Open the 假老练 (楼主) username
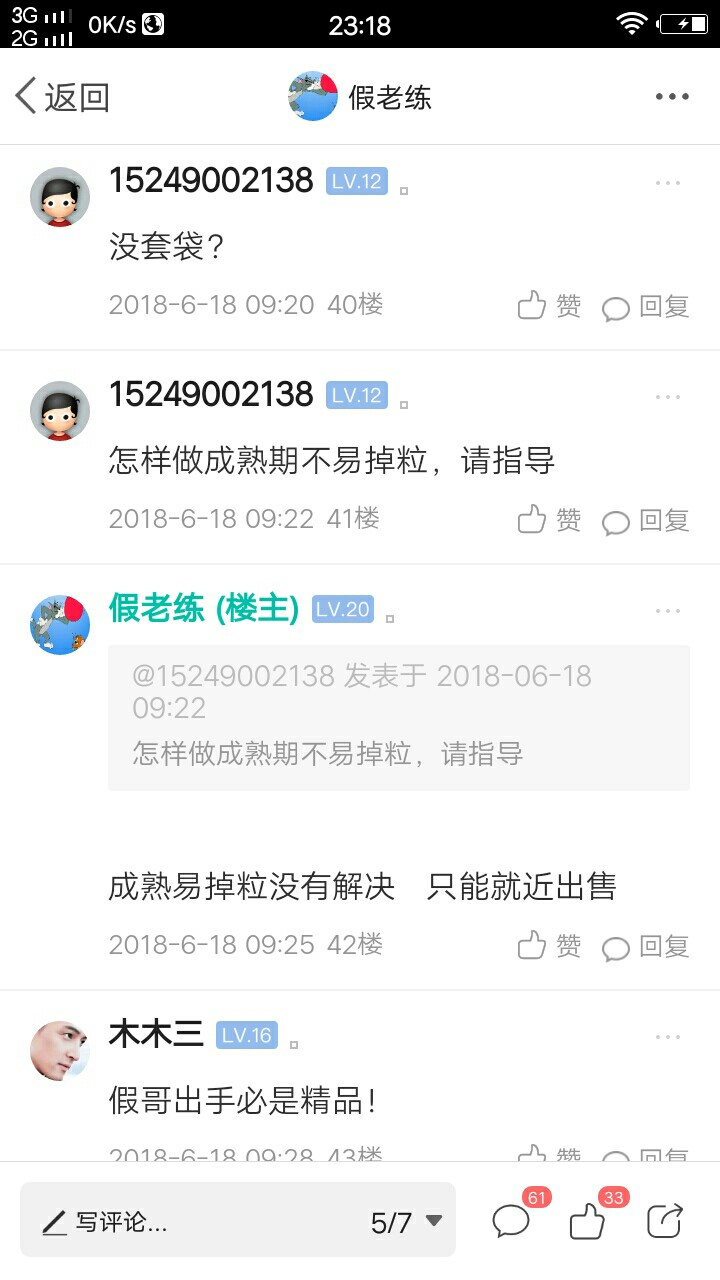The image size is (720, 1280). point(204,609)
